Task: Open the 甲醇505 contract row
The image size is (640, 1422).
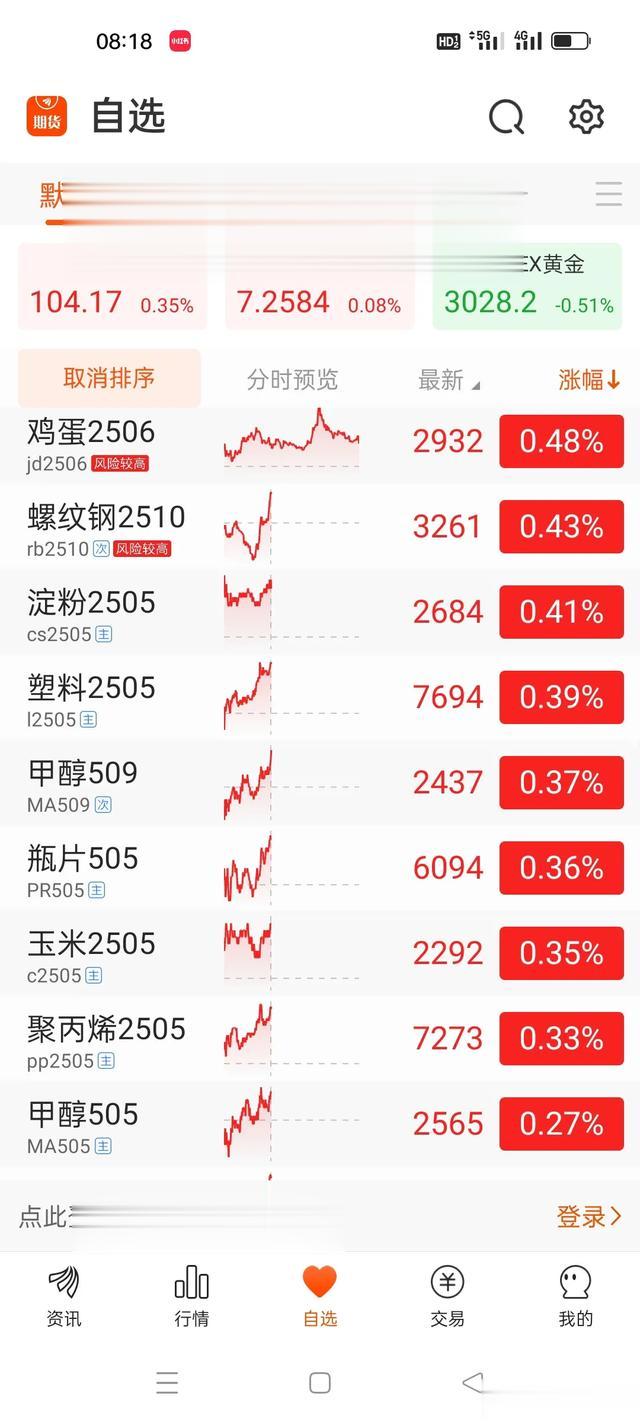Action: pyautogui.click(x=320, y=1124)
